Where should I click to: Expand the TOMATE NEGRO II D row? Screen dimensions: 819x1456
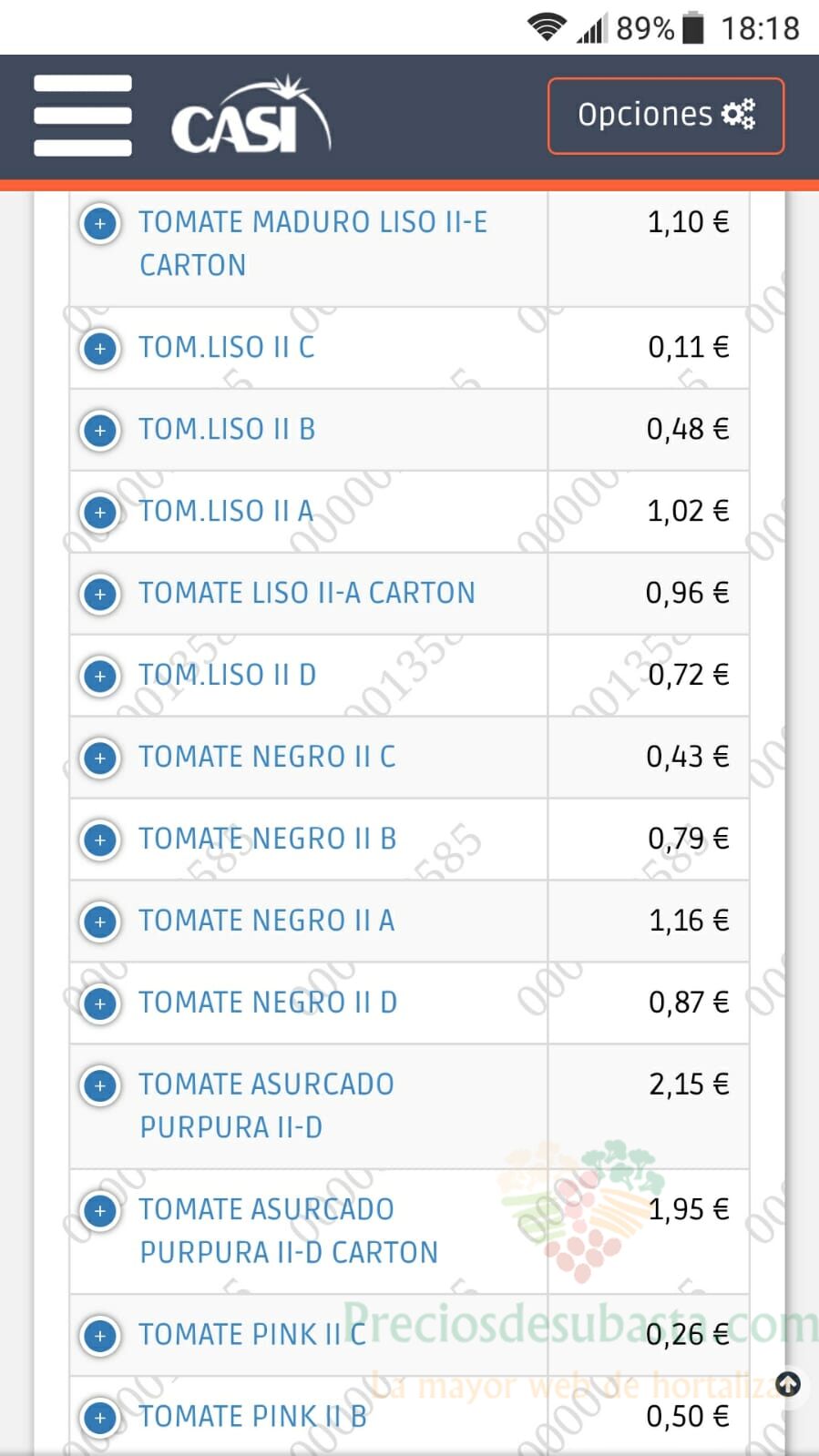[x=100, y=1003]
